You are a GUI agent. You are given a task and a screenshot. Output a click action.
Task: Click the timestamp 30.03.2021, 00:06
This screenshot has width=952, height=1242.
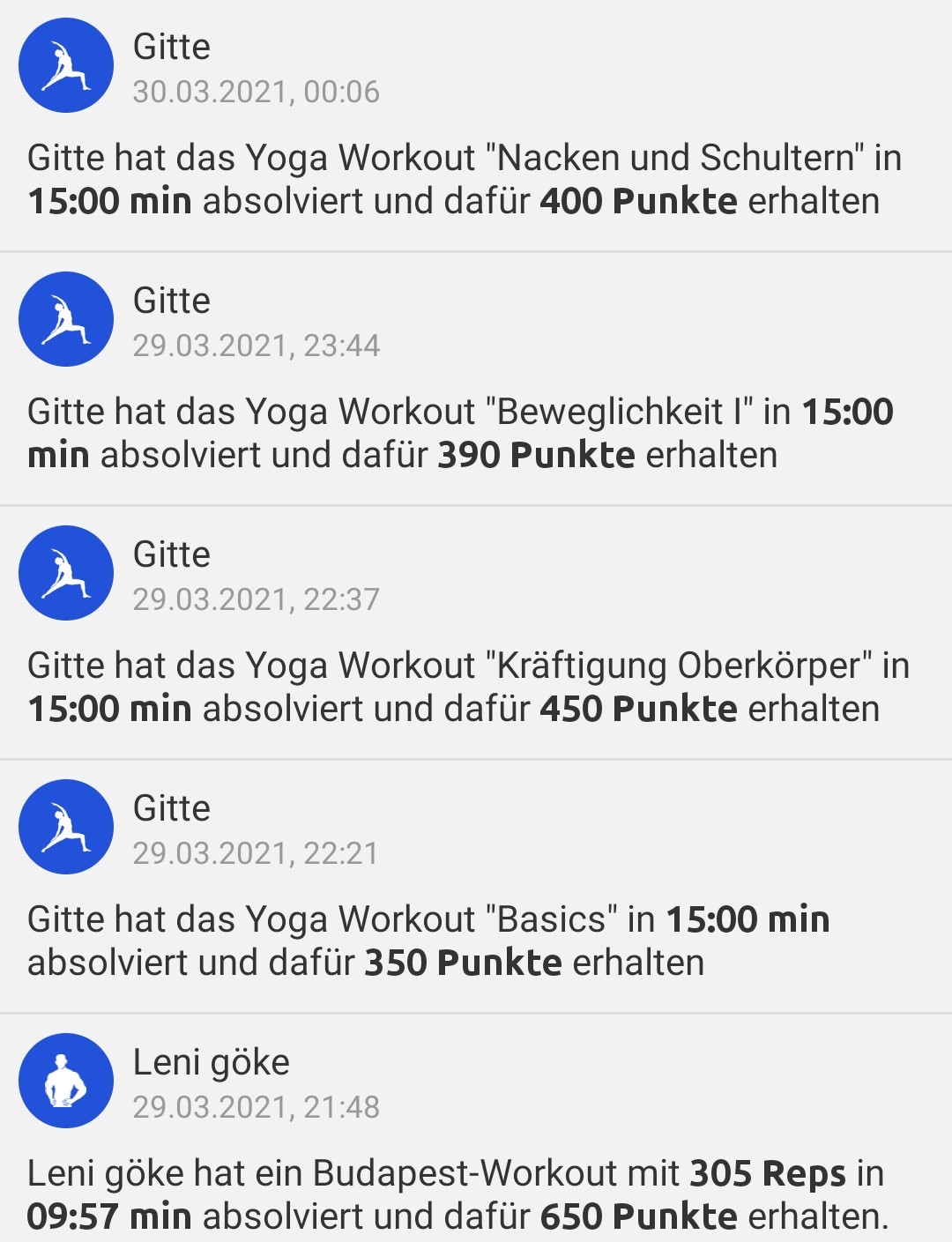click(256, 92)
